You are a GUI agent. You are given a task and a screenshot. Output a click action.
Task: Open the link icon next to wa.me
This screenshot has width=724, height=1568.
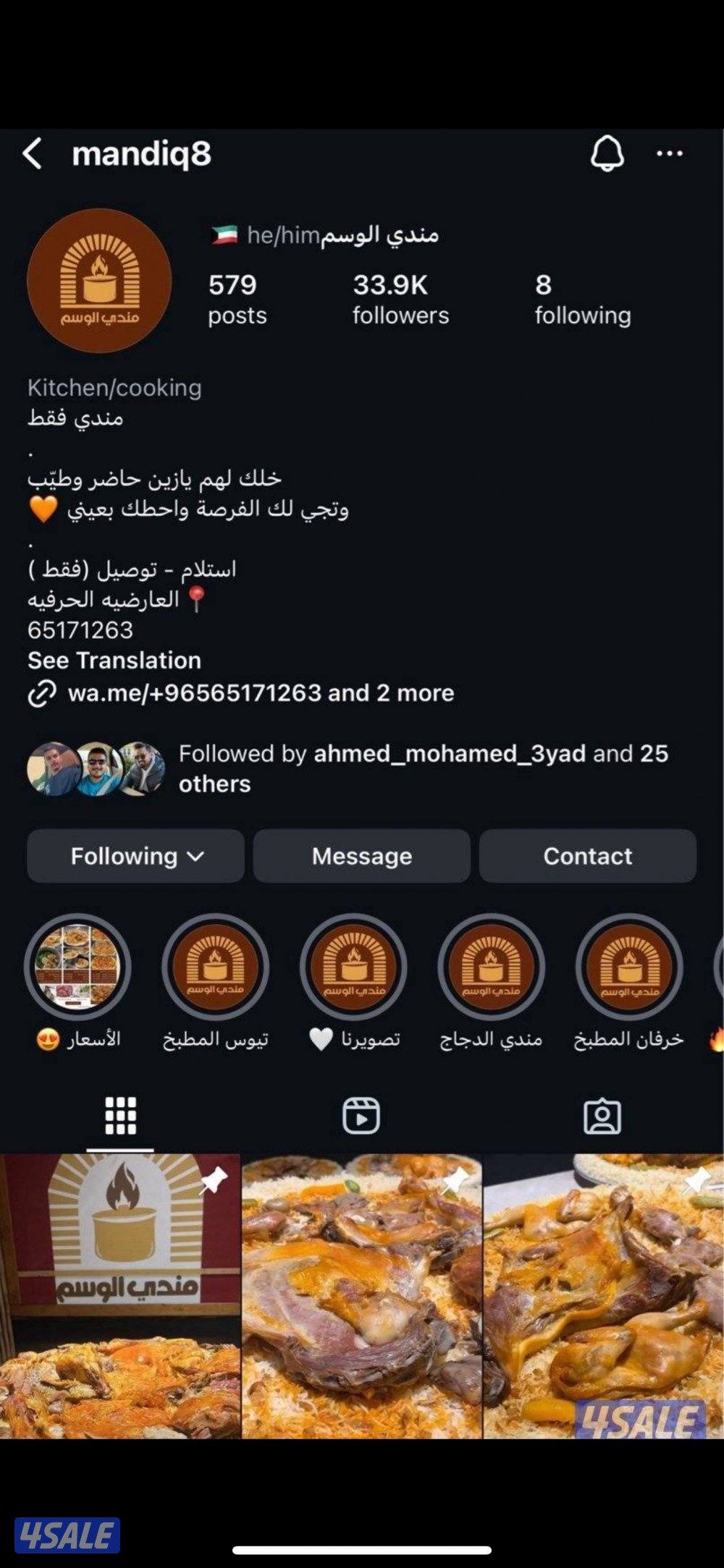[x=43, y=692]
